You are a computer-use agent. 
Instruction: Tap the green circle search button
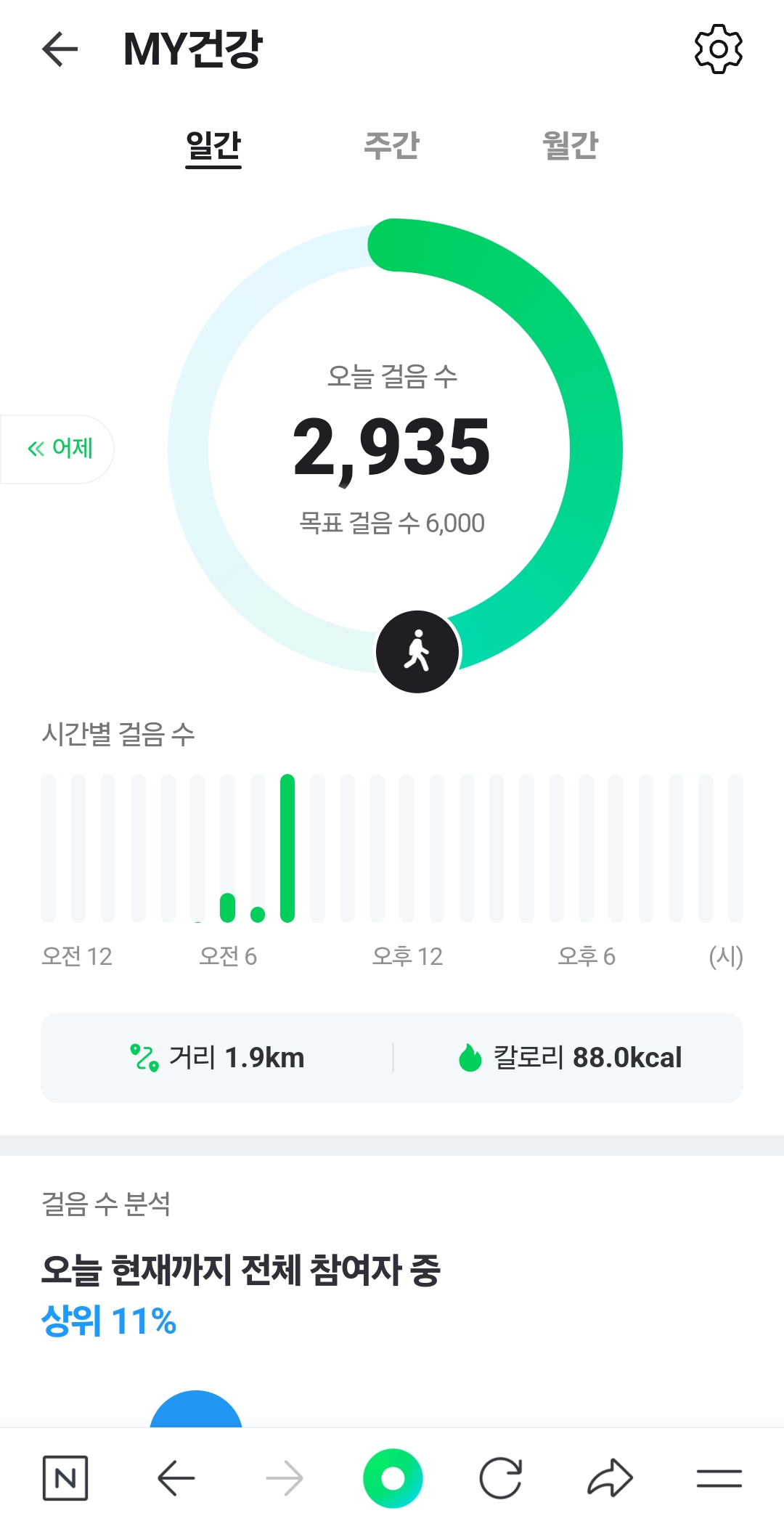(393, 1477)
